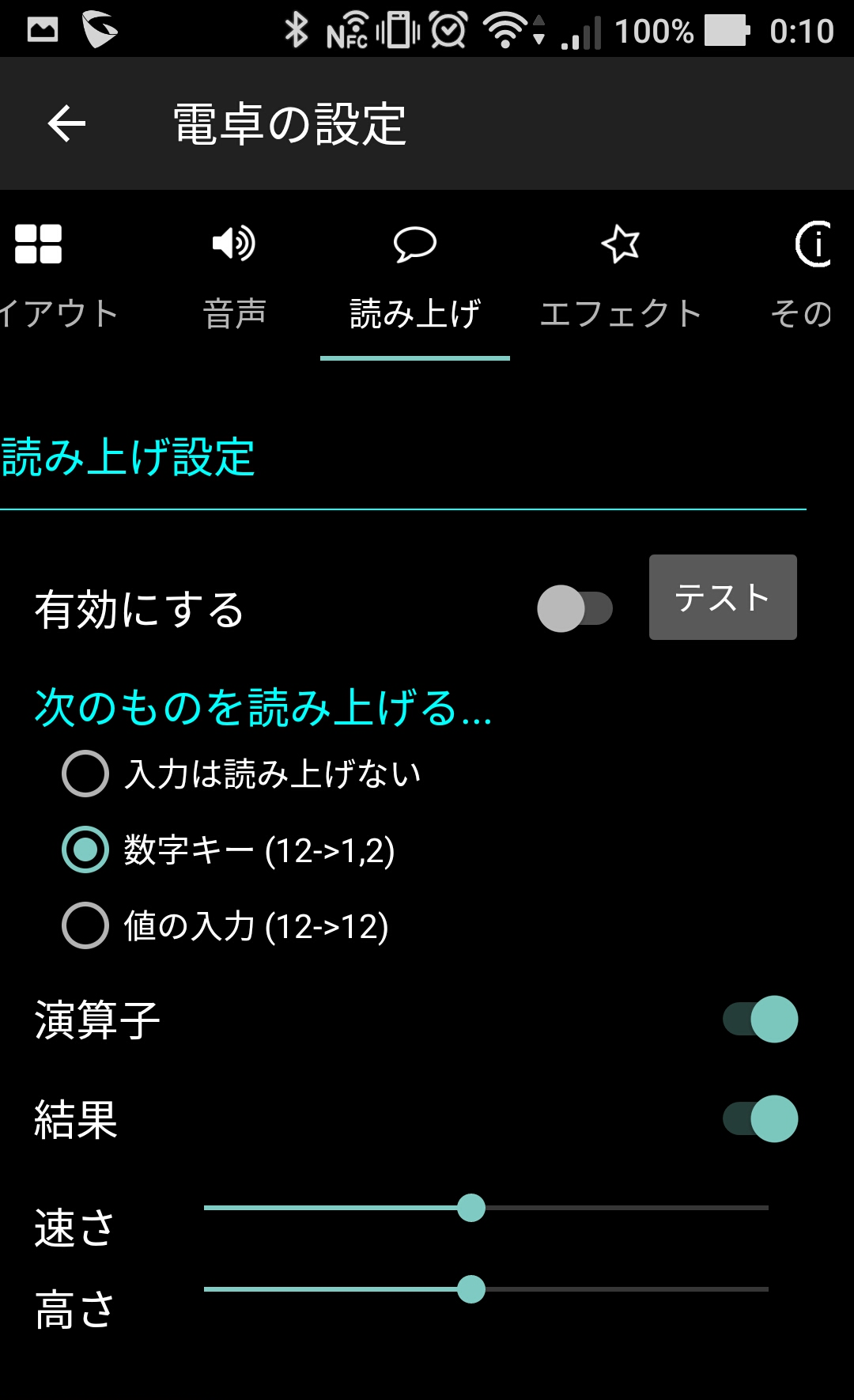Viewport: 854px width, 1400px height.
Task: Enable the 有効にする switch
Action: [575, 608]
